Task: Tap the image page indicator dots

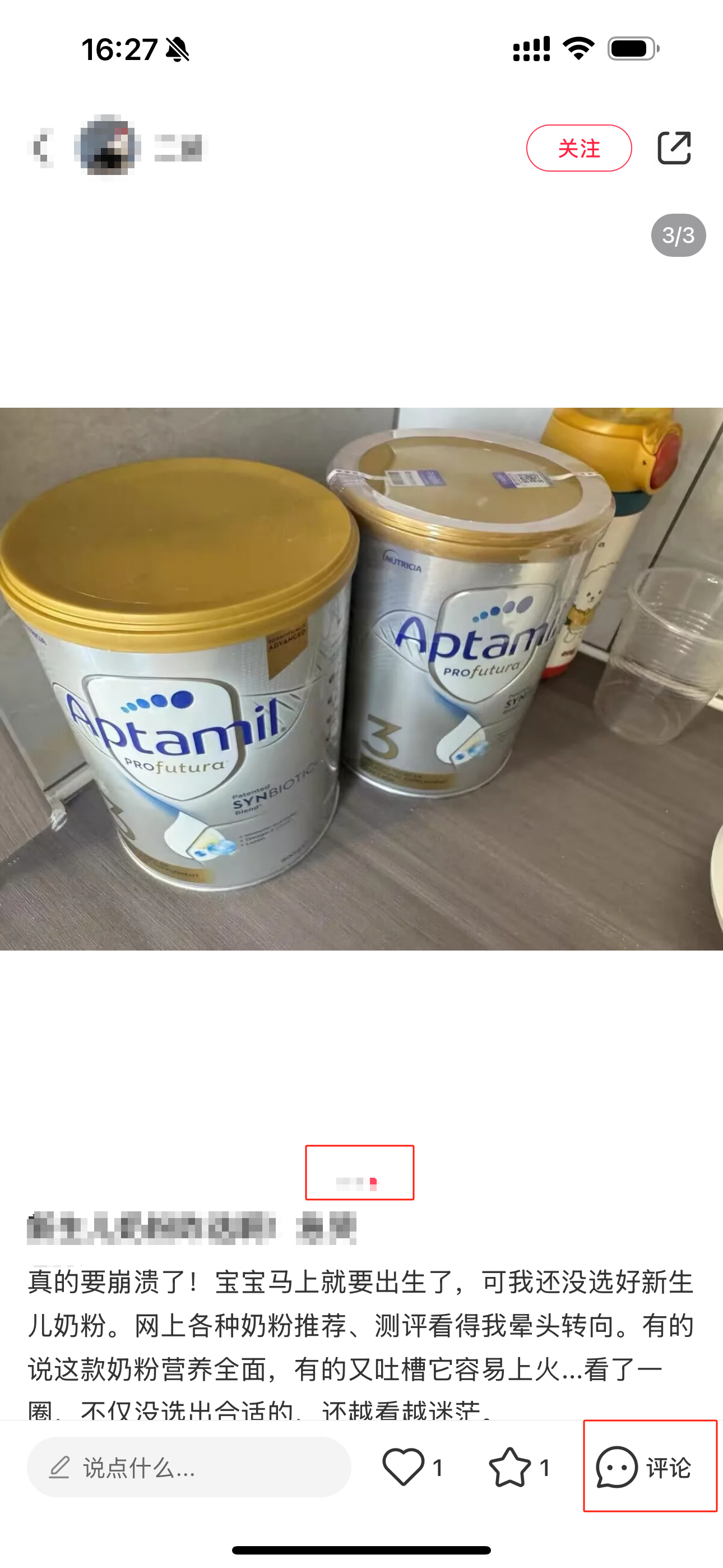Action: coord(359,1183)
